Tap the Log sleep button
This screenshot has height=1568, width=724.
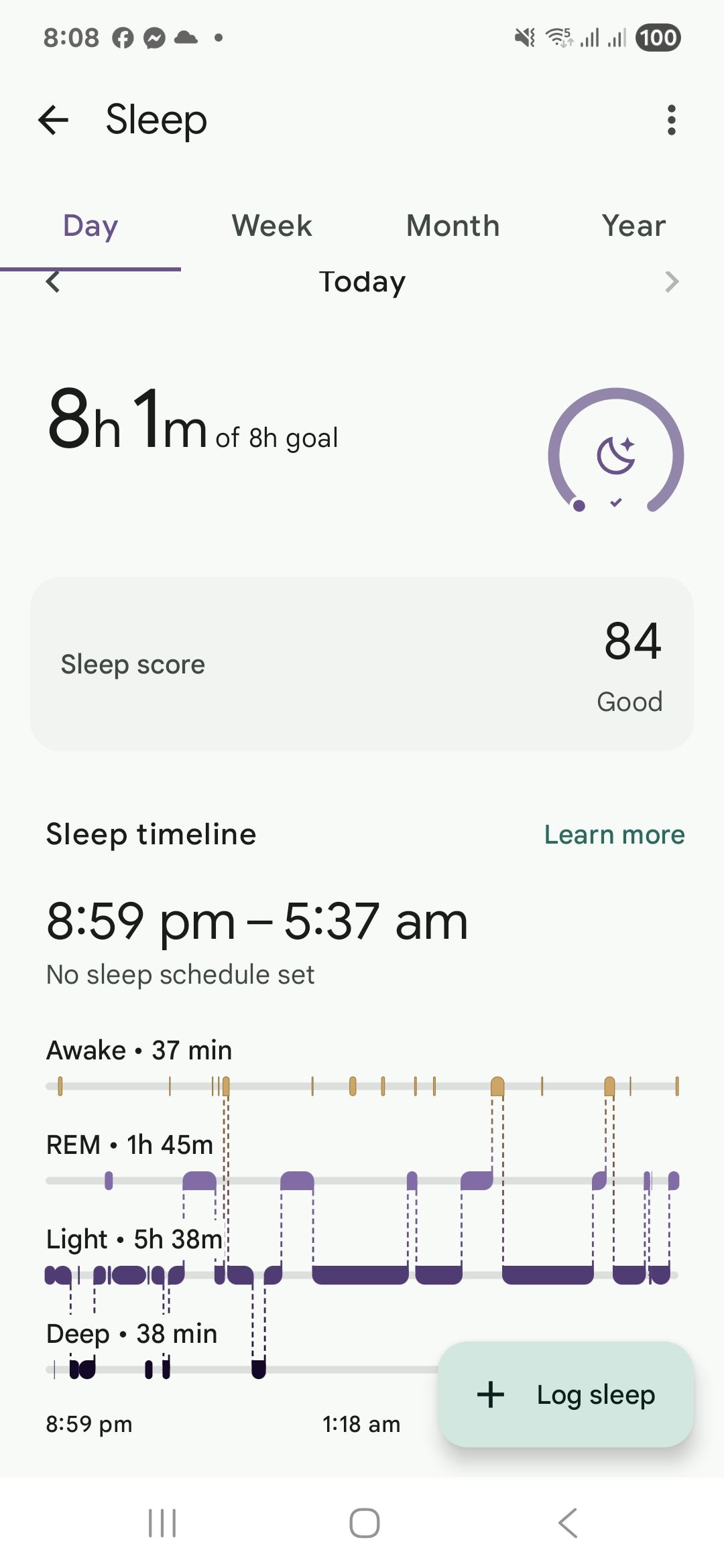point(566,1394)
